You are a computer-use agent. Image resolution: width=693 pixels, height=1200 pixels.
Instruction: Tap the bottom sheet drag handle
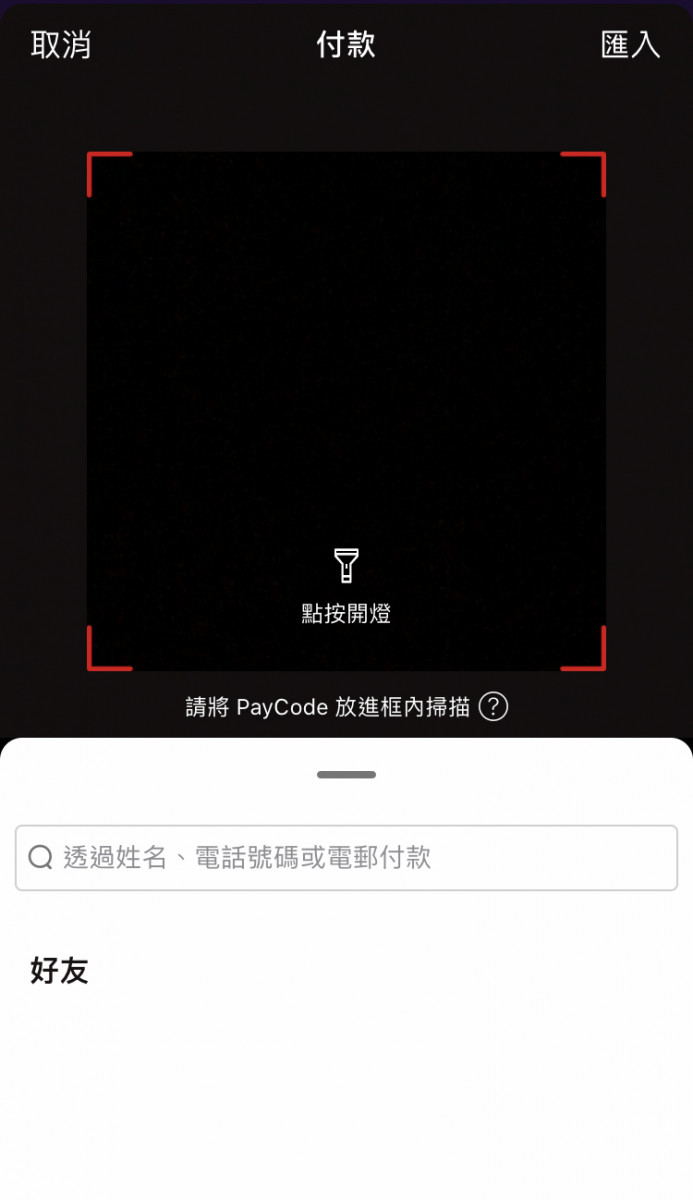click(x=346, y=775)
